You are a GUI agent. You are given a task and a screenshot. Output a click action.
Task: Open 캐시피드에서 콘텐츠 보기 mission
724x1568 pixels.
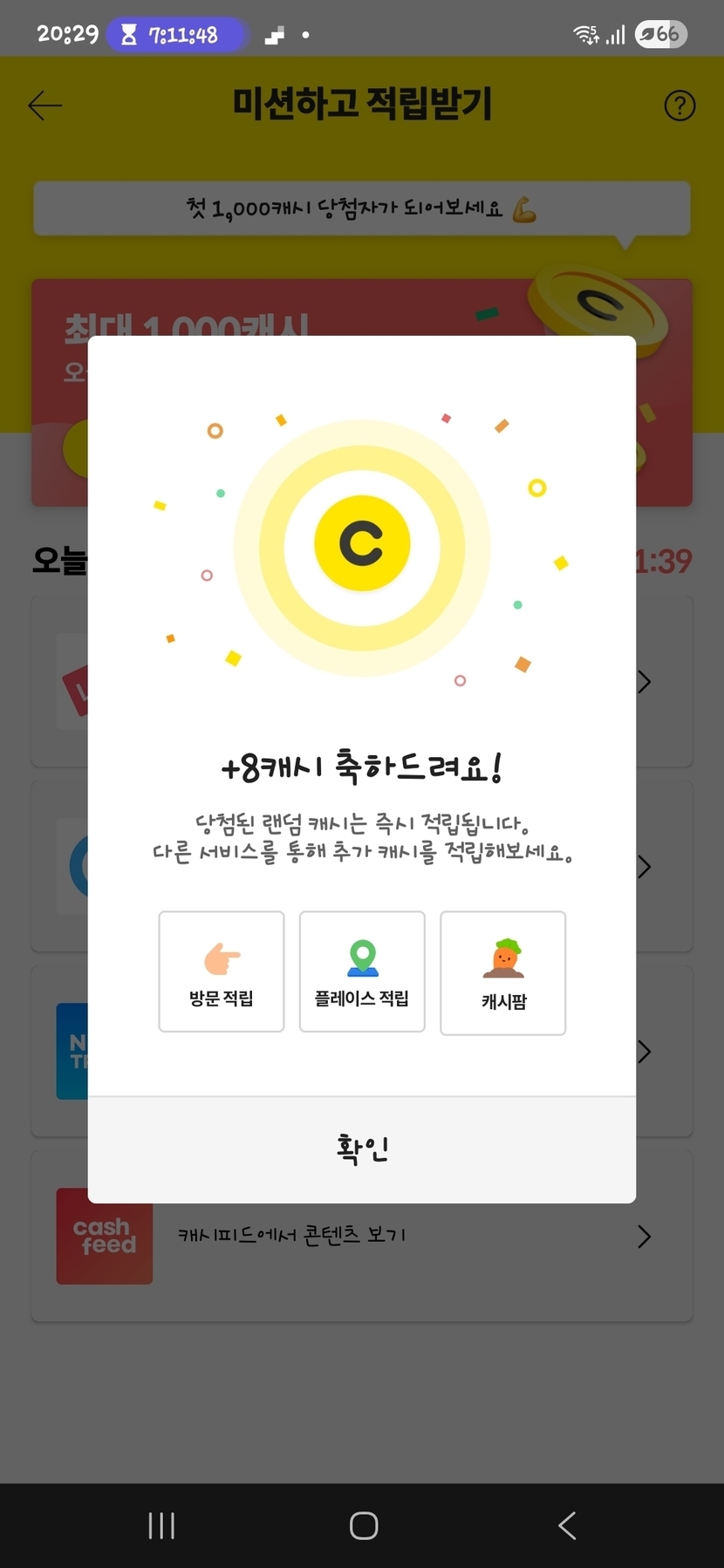[x=362, y=1236]
